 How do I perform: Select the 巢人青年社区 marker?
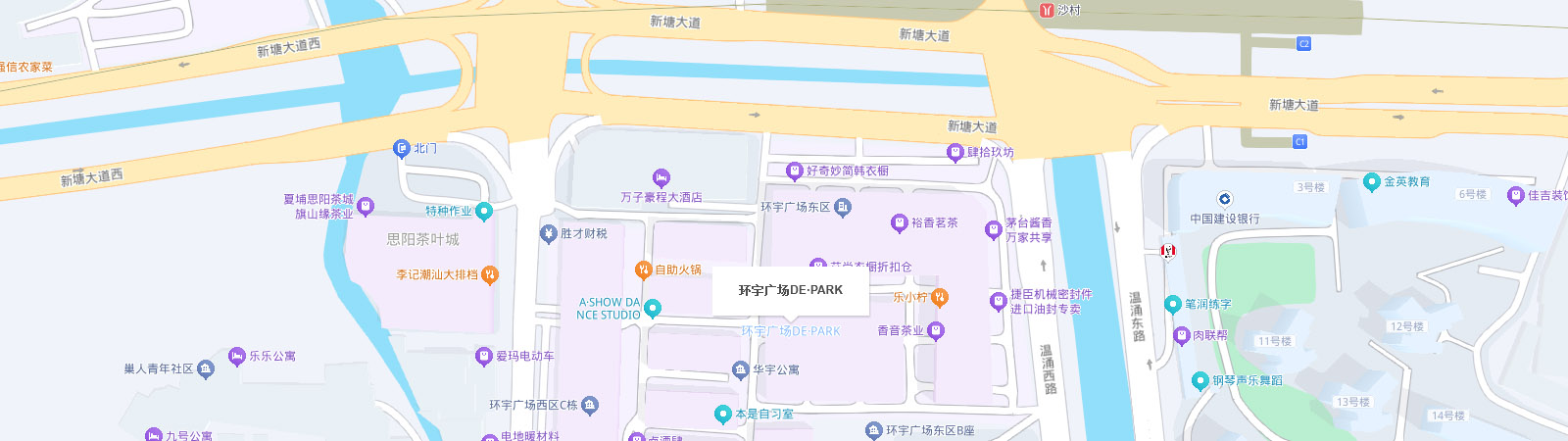(x=205, y=369)
